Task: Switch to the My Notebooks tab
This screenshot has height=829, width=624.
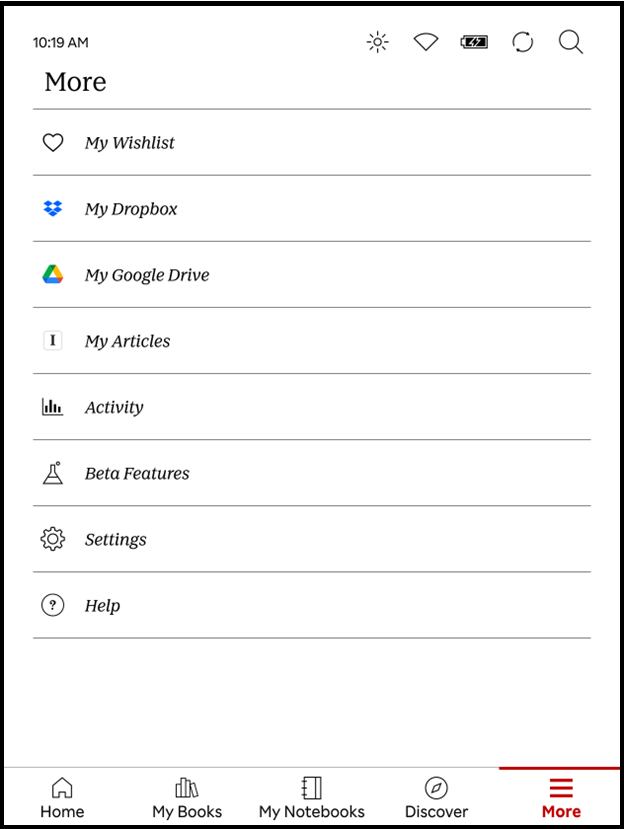Action: click(311, 798)
